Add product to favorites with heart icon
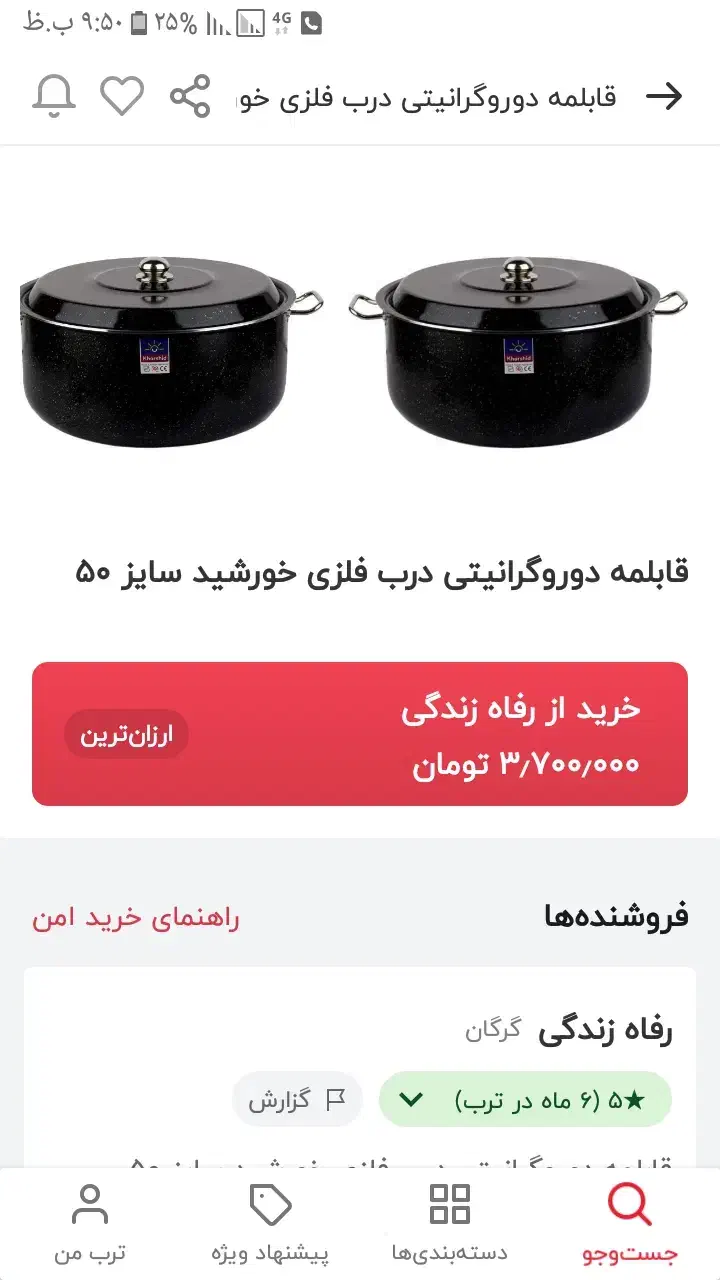 (x=122, y=96)
